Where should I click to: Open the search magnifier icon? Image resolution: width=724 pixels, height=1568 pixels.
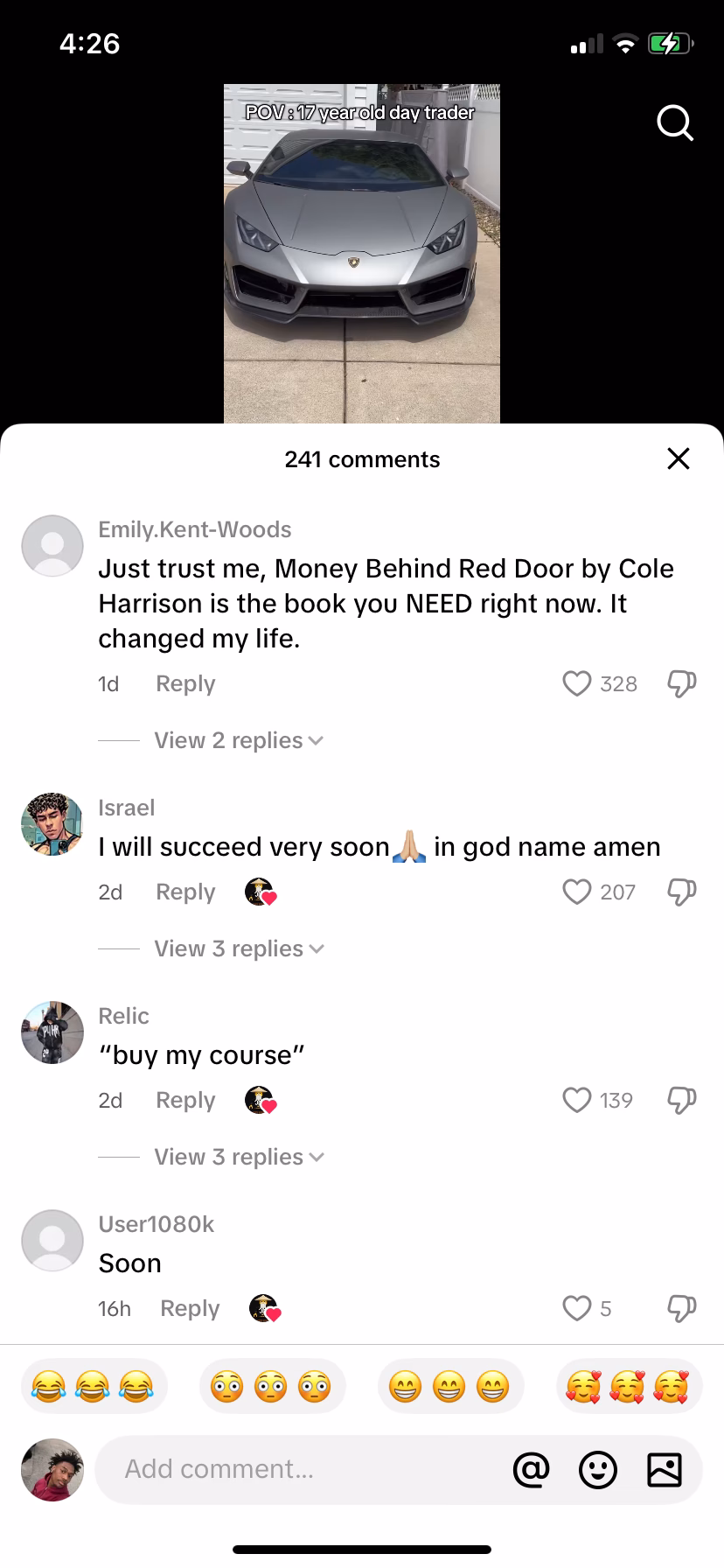point(674,123)
